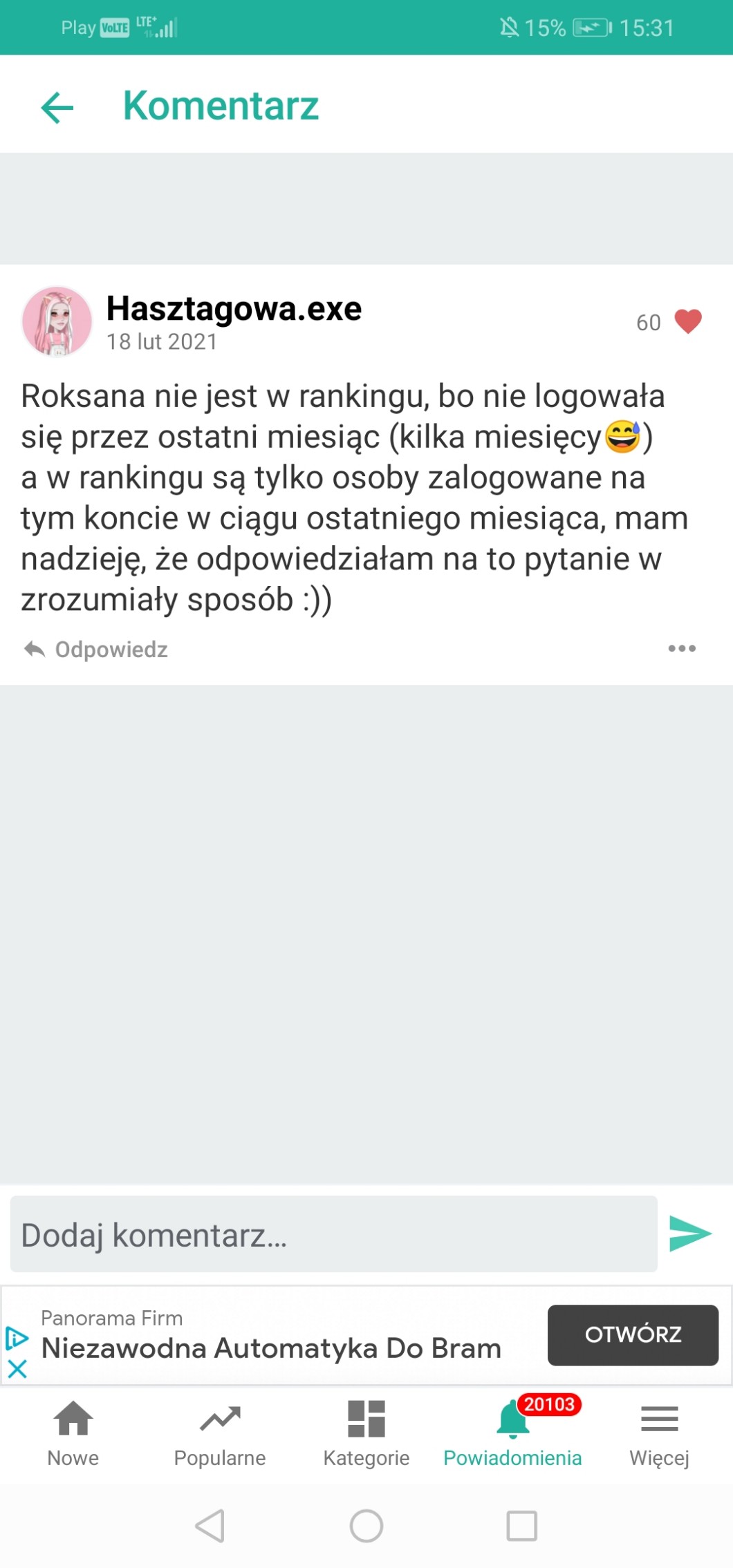Switch to the Popularne tab
Image resolution: width=733 pixels, height=1568 pixels.
220,1434
